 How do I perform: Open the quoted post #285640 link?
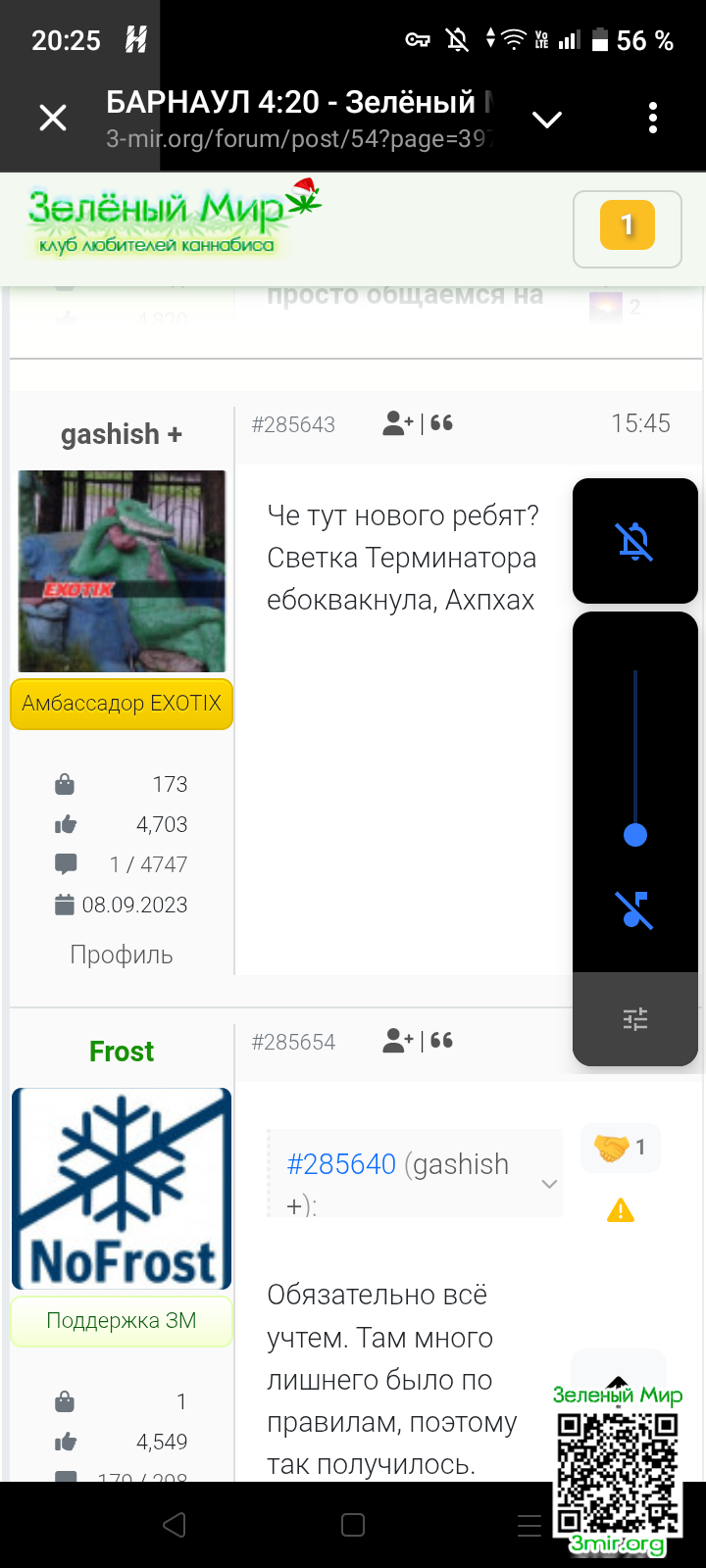[341, 1164]
